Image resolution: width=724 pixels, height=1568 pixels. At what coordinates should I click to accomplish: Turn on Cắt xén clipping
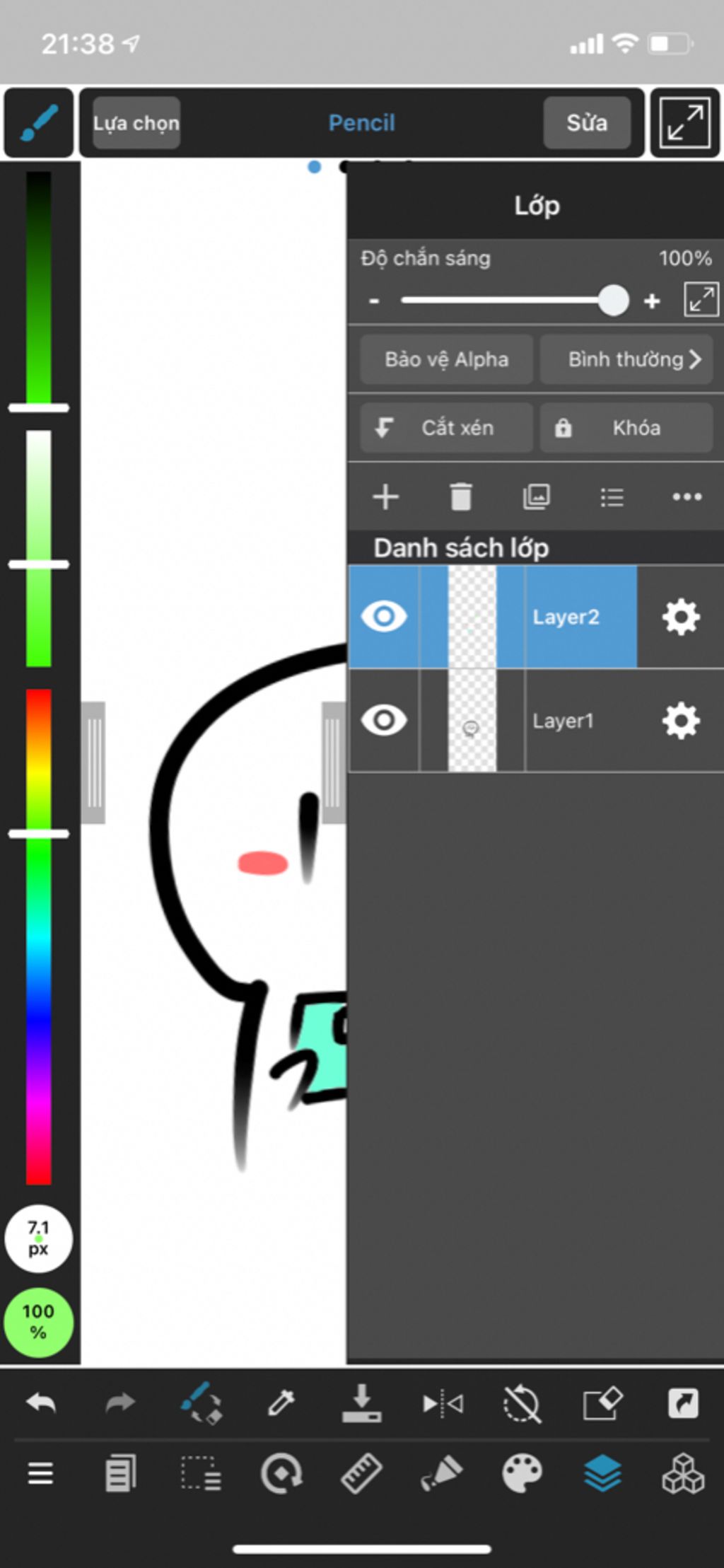pos(446,427)
